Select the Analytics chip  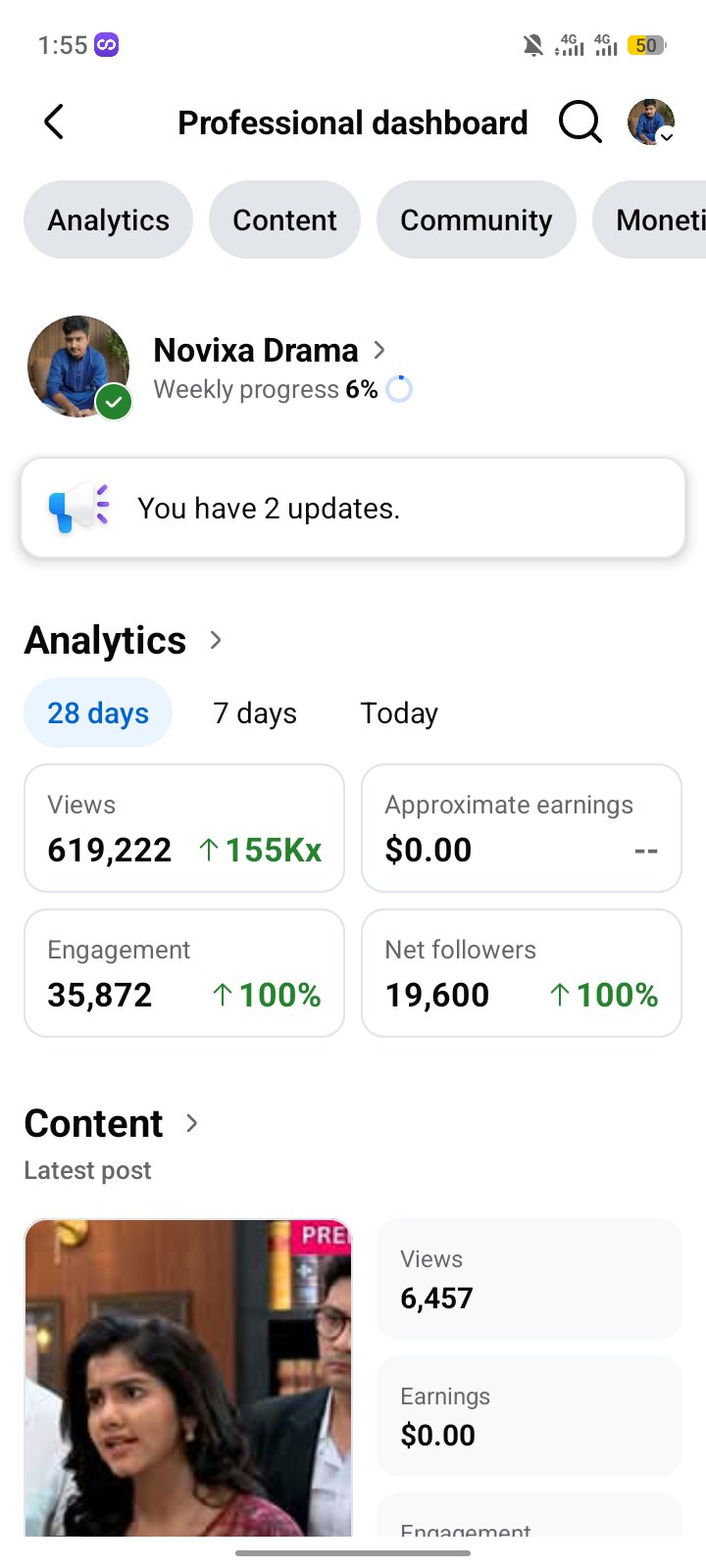tap(108, 220)
